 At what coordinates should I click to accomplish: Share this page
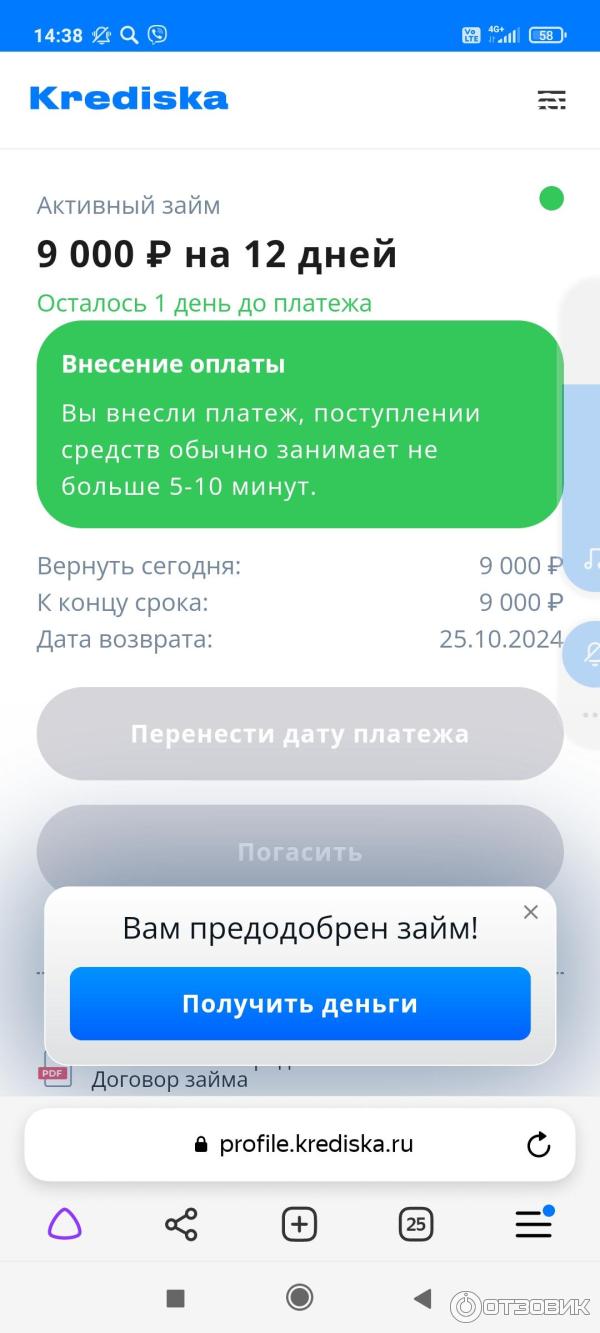coord(181,1224)
